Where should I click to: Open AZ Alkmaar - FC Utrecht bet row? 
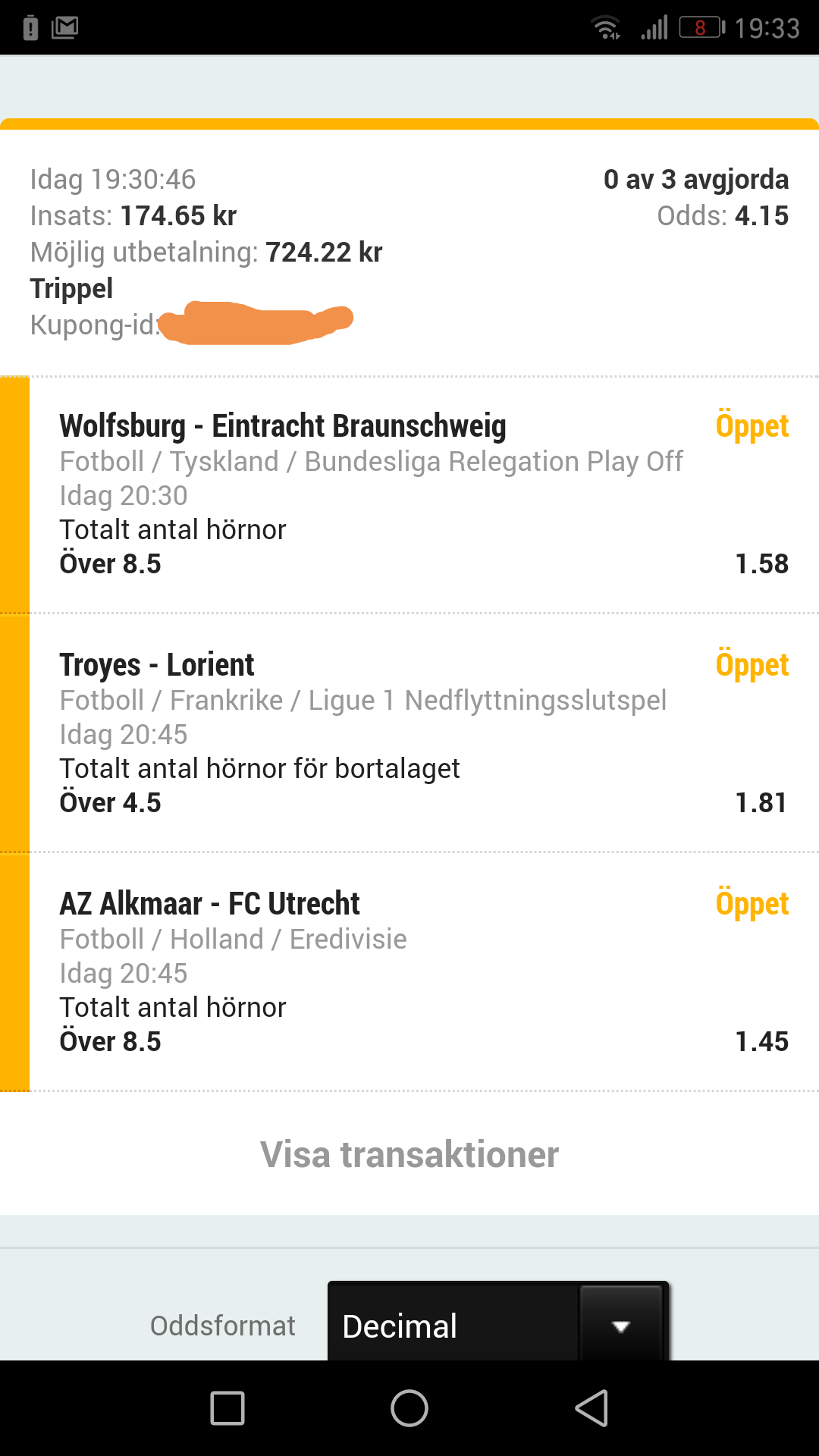click(x=409, y=972)
